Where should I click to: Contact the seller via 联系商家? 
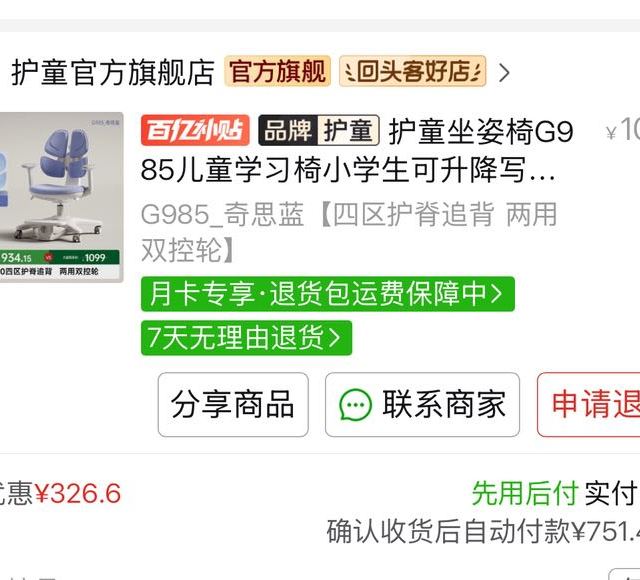[x=422, y=405]
